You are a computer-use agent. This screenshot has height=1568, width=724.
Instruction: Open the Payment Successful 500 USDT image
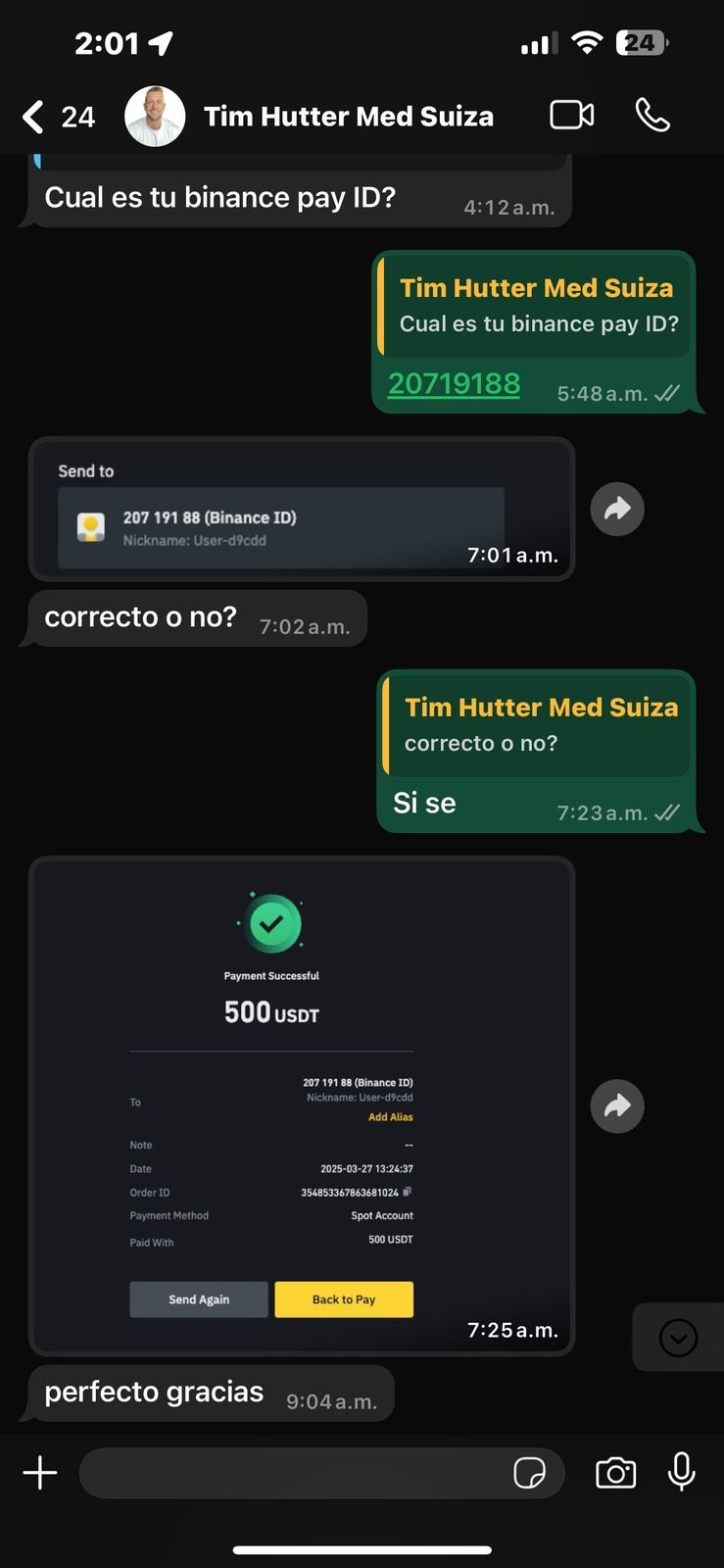tap(301, 1105)
